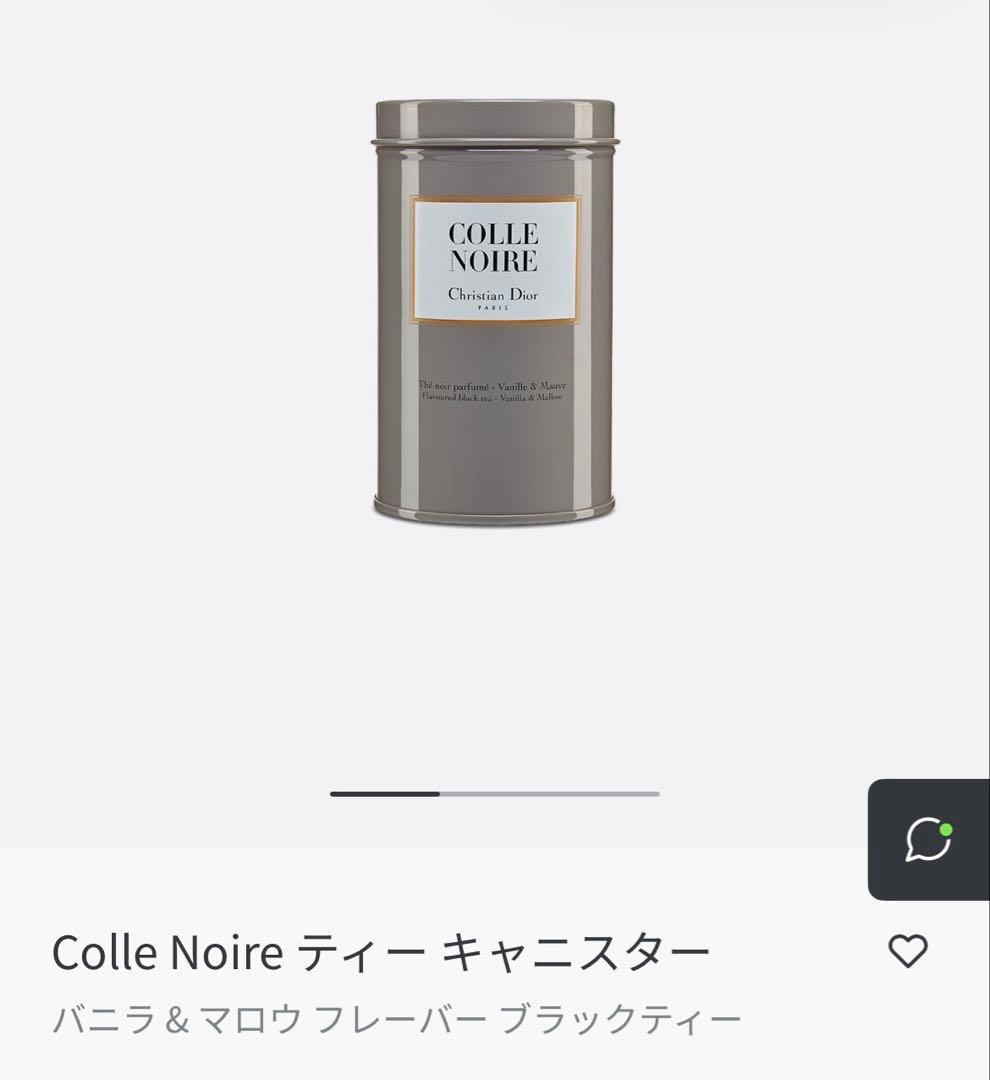
Task: Click the Colle Noire tea canister link
Action: coord(380,950)
